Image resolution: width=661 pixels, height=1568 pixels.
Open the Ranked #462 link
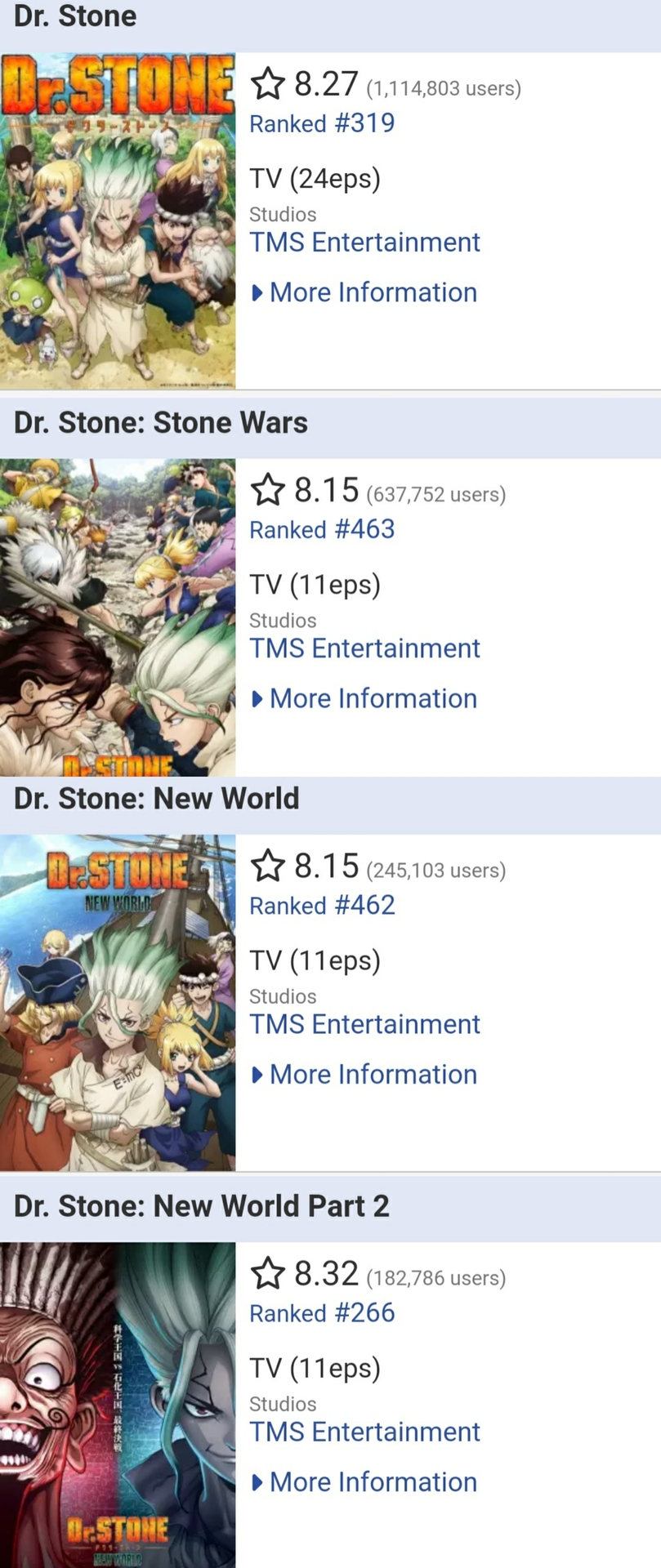[322, 905]
